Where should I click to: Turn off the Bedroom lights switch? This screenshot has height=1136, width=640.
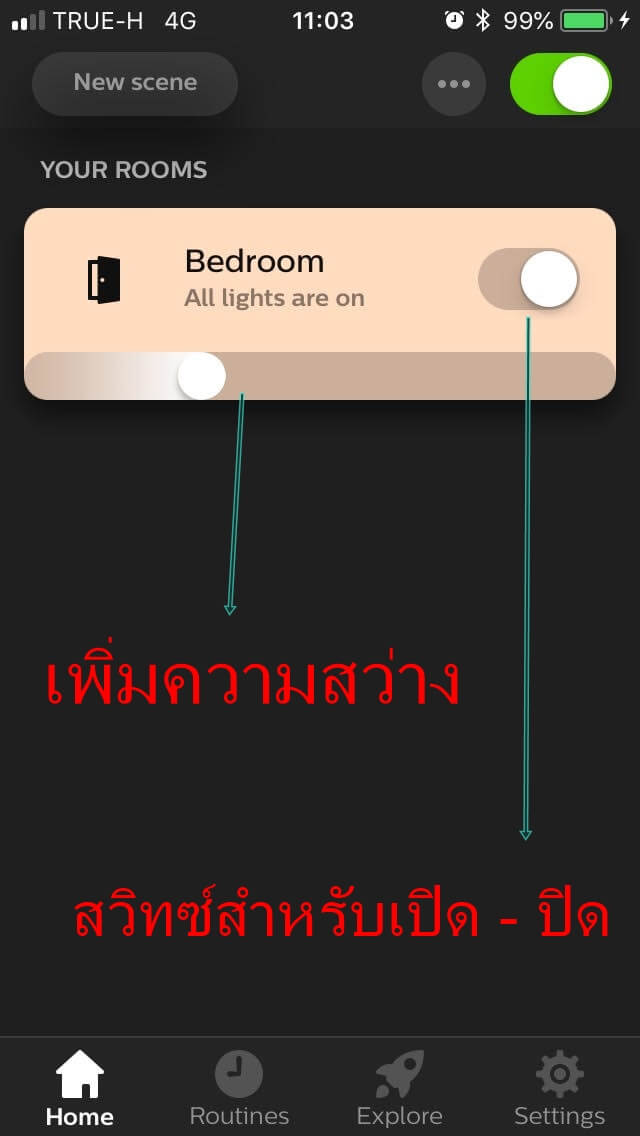coord(528,279)
